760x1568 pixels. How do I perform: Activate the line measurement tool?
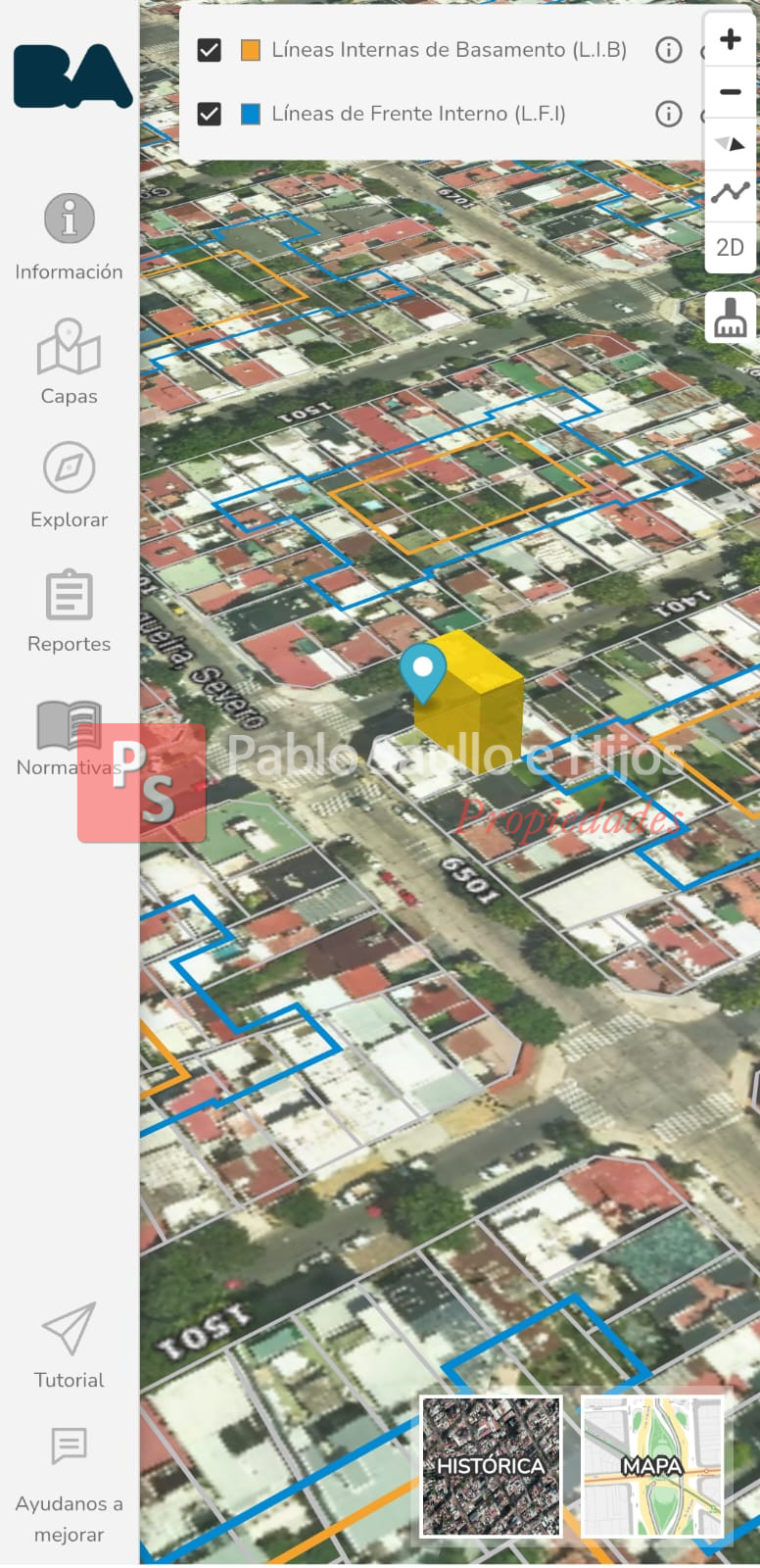click(730, 193)
